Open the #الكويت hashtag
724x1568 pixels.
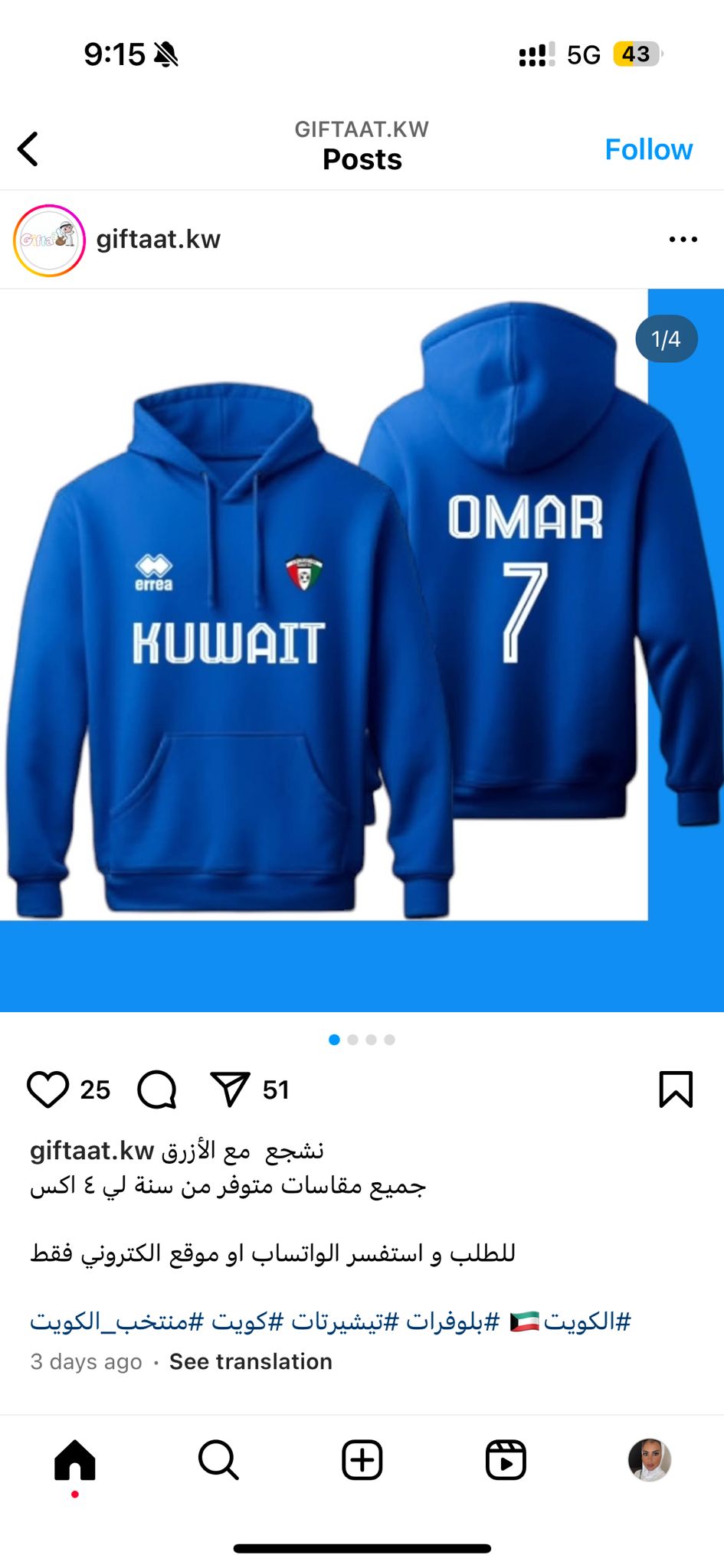pyautogui.click(x=588, y=1321)
